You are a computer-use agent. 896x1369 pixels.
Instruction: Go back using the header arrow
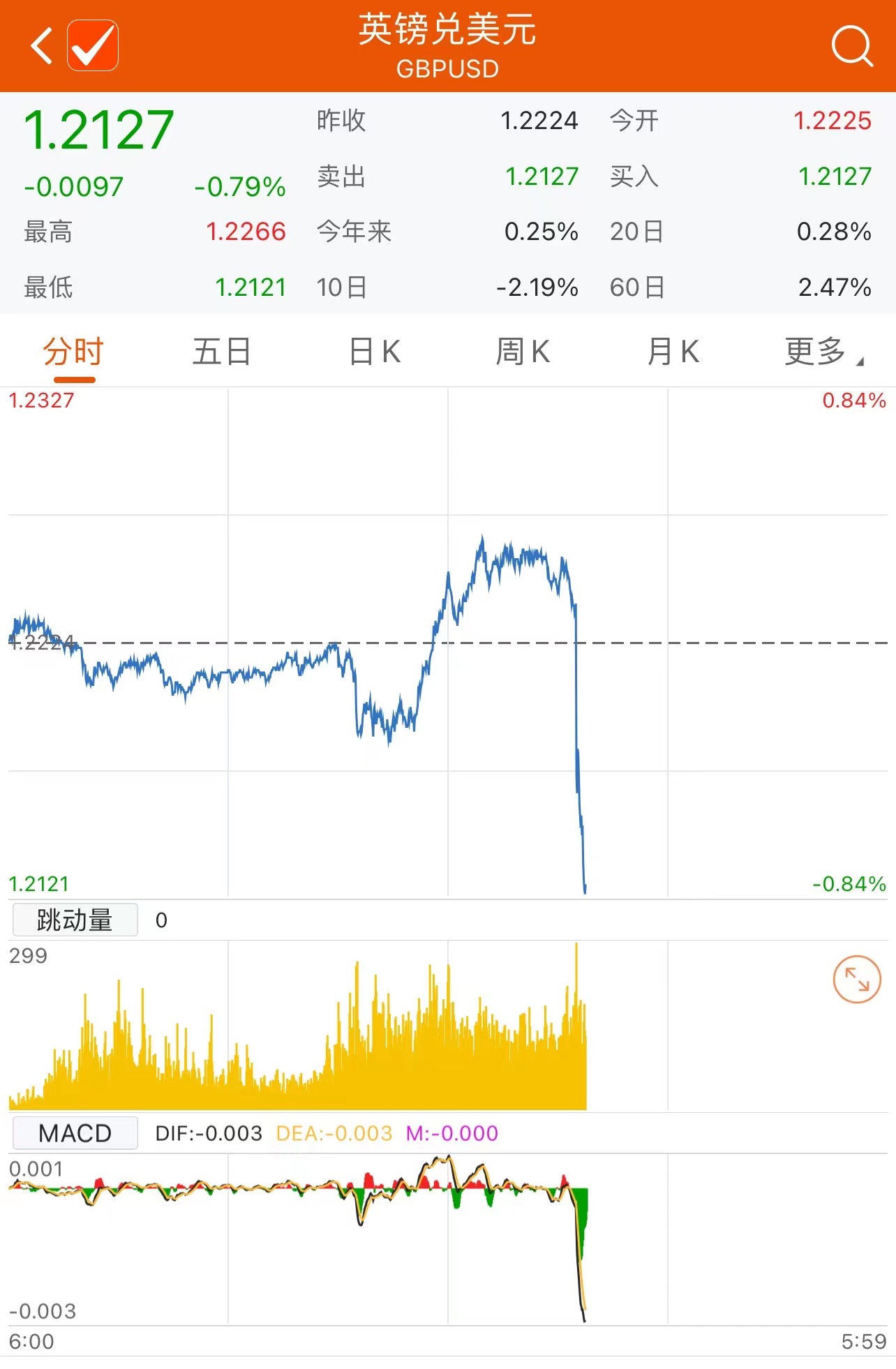pyautogui.click(x=42, y=46)
